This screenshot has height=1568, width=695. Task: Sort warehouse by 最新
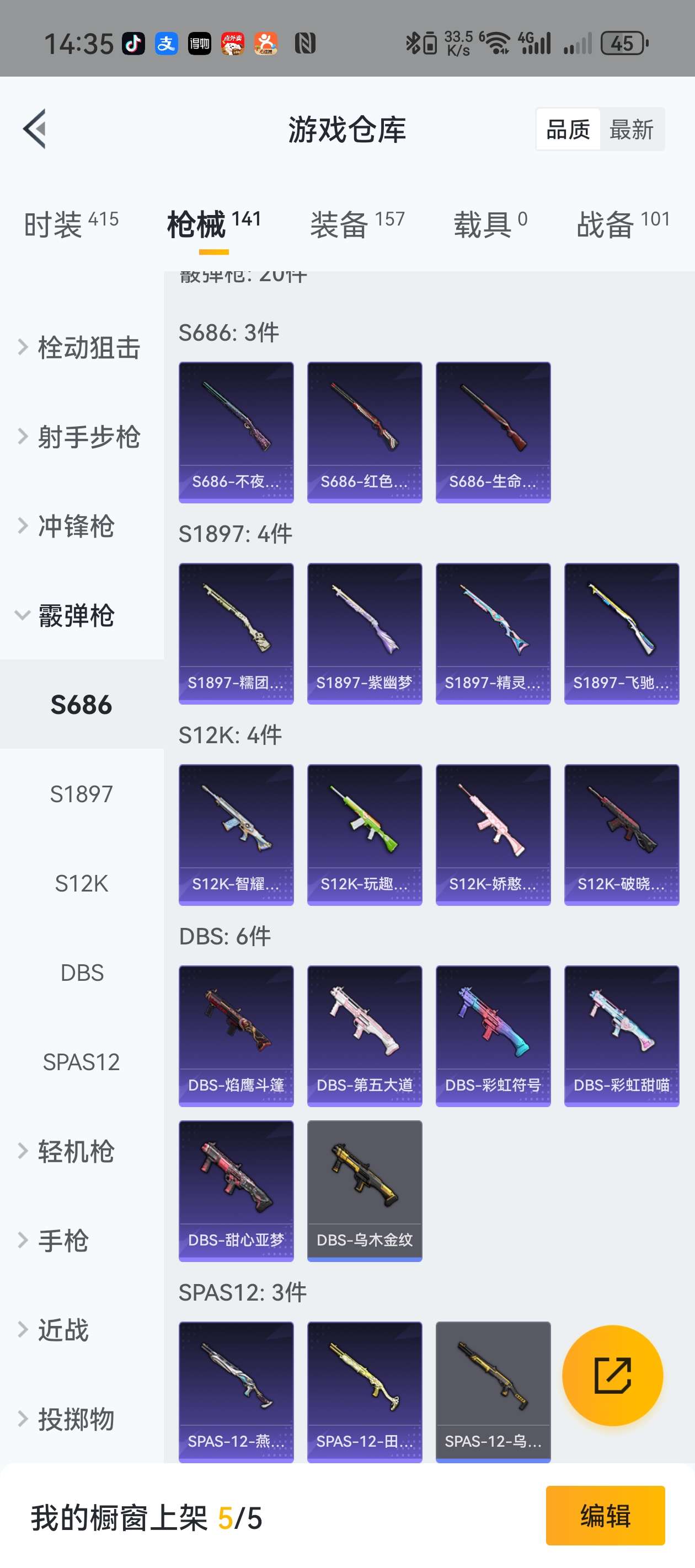tap(631, 130)
